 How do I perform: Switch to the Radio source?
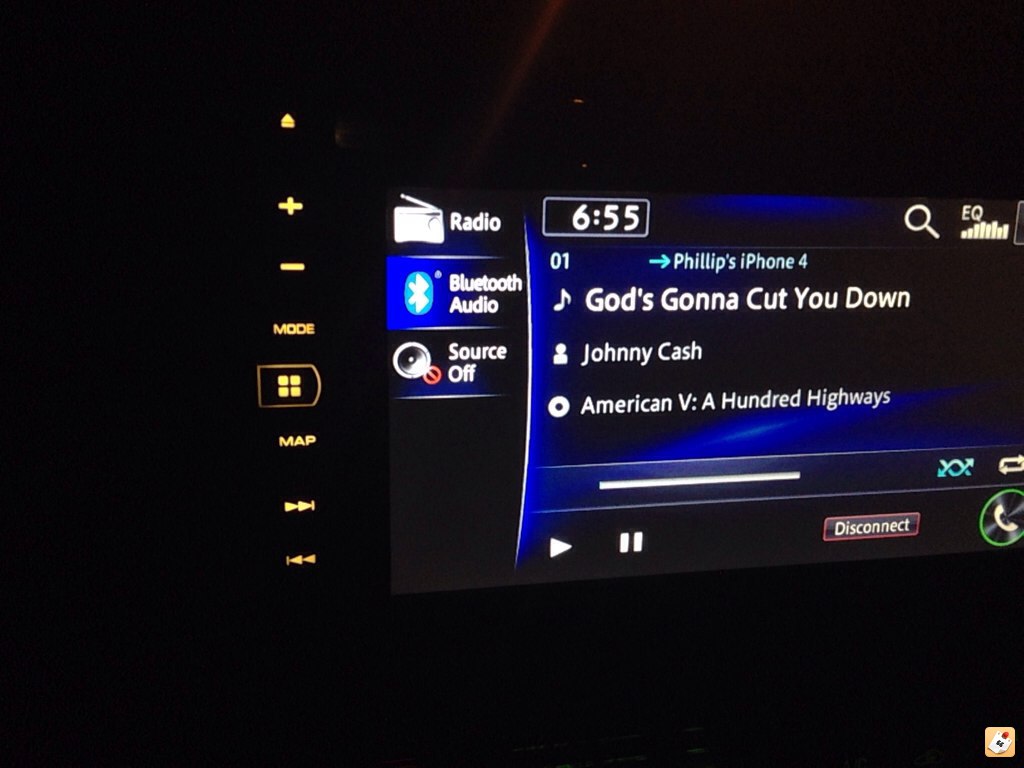click(x=449, y=221)
